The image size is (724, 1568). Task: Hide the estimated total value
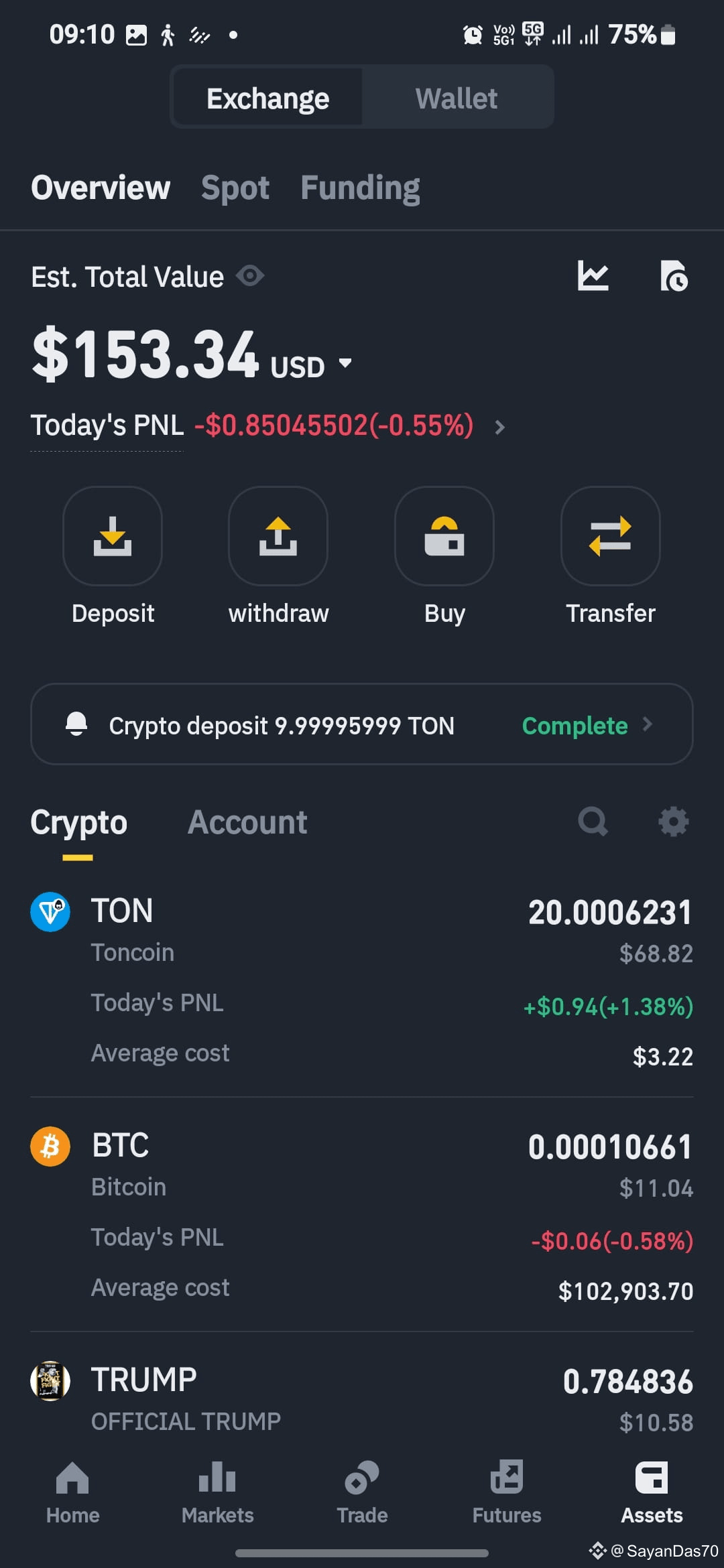tap(250, 276)
